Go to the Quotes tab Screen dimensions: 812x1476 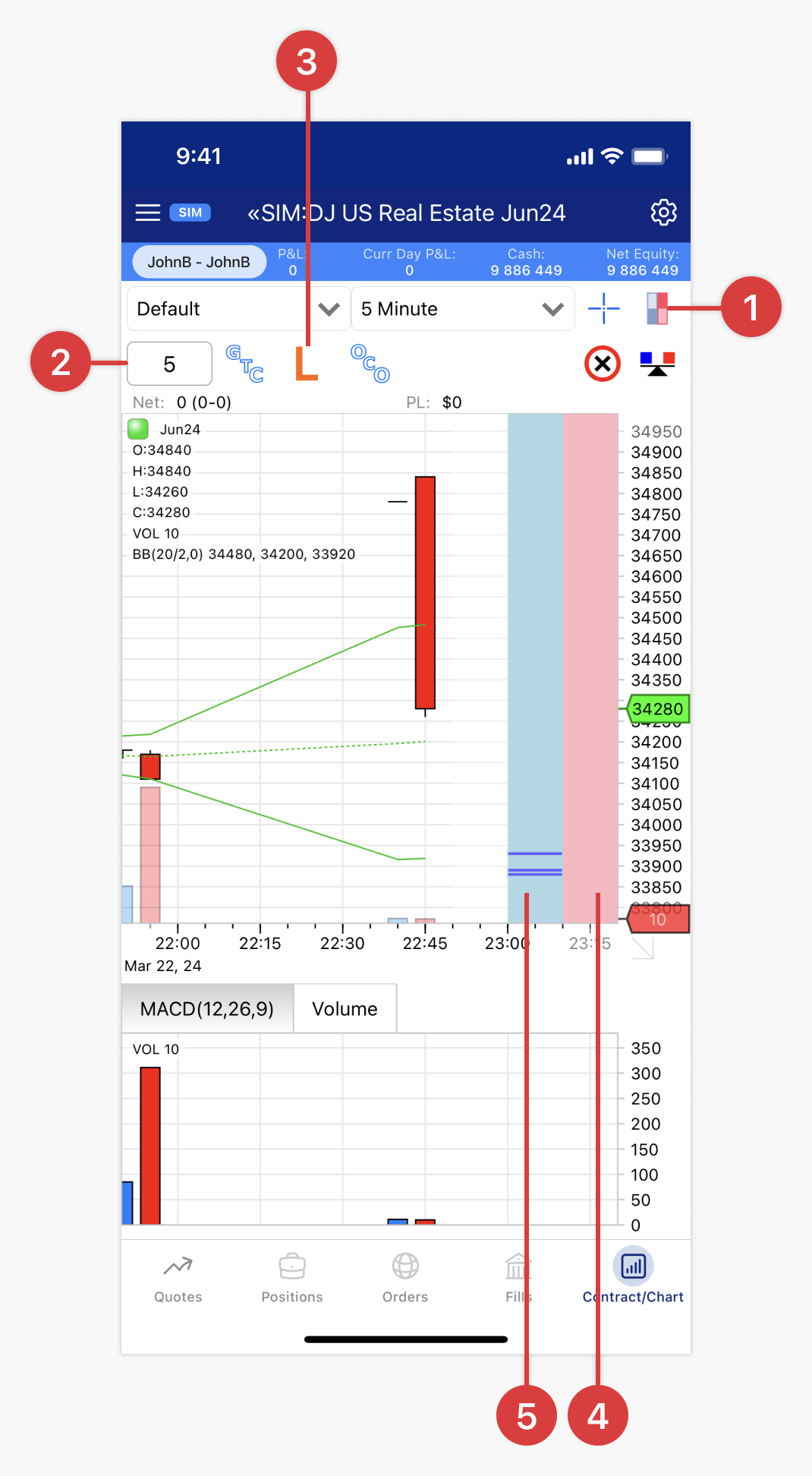178,1278
